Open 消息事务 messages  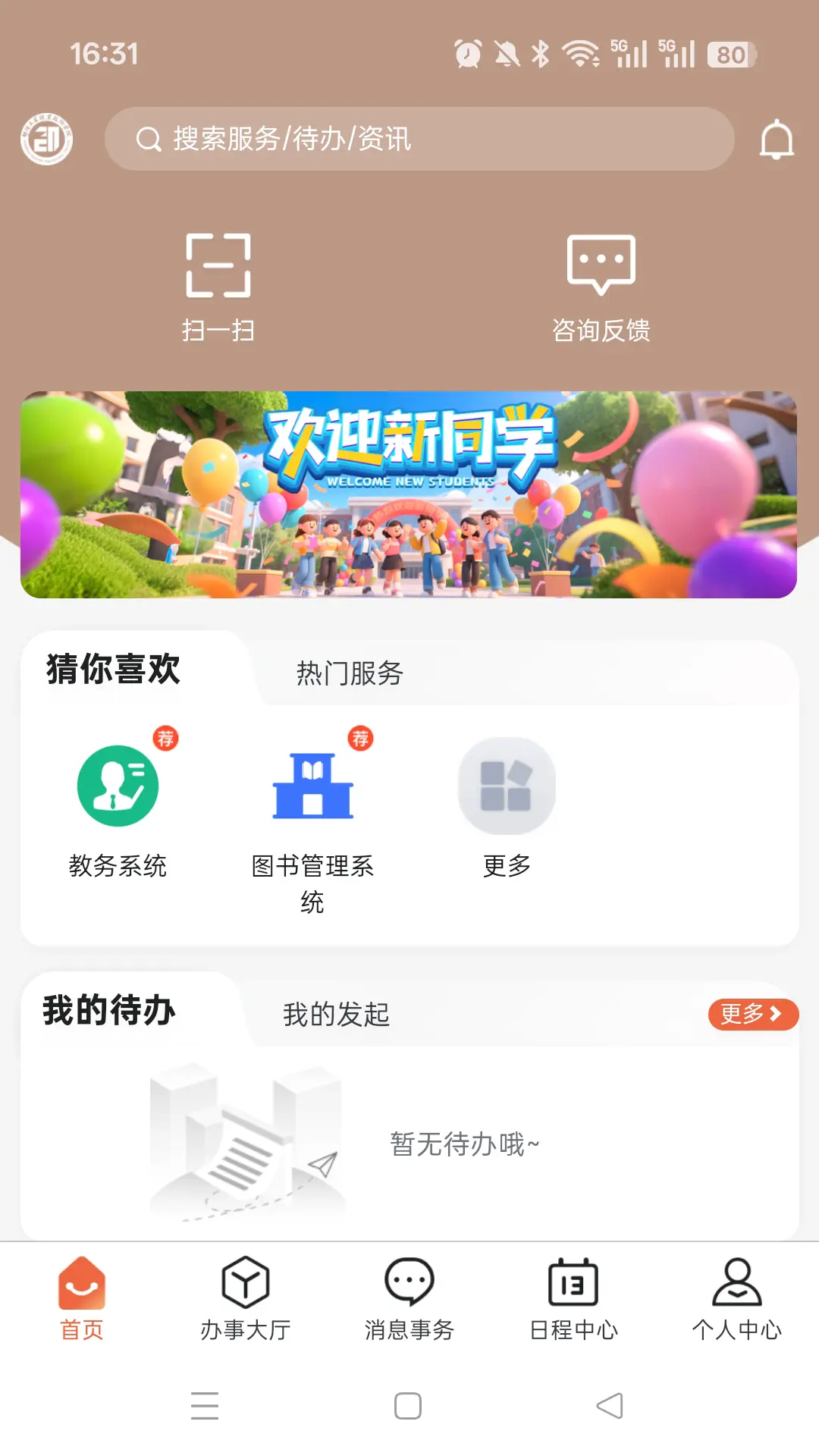pyautogui.click(x=409, y=1297)
